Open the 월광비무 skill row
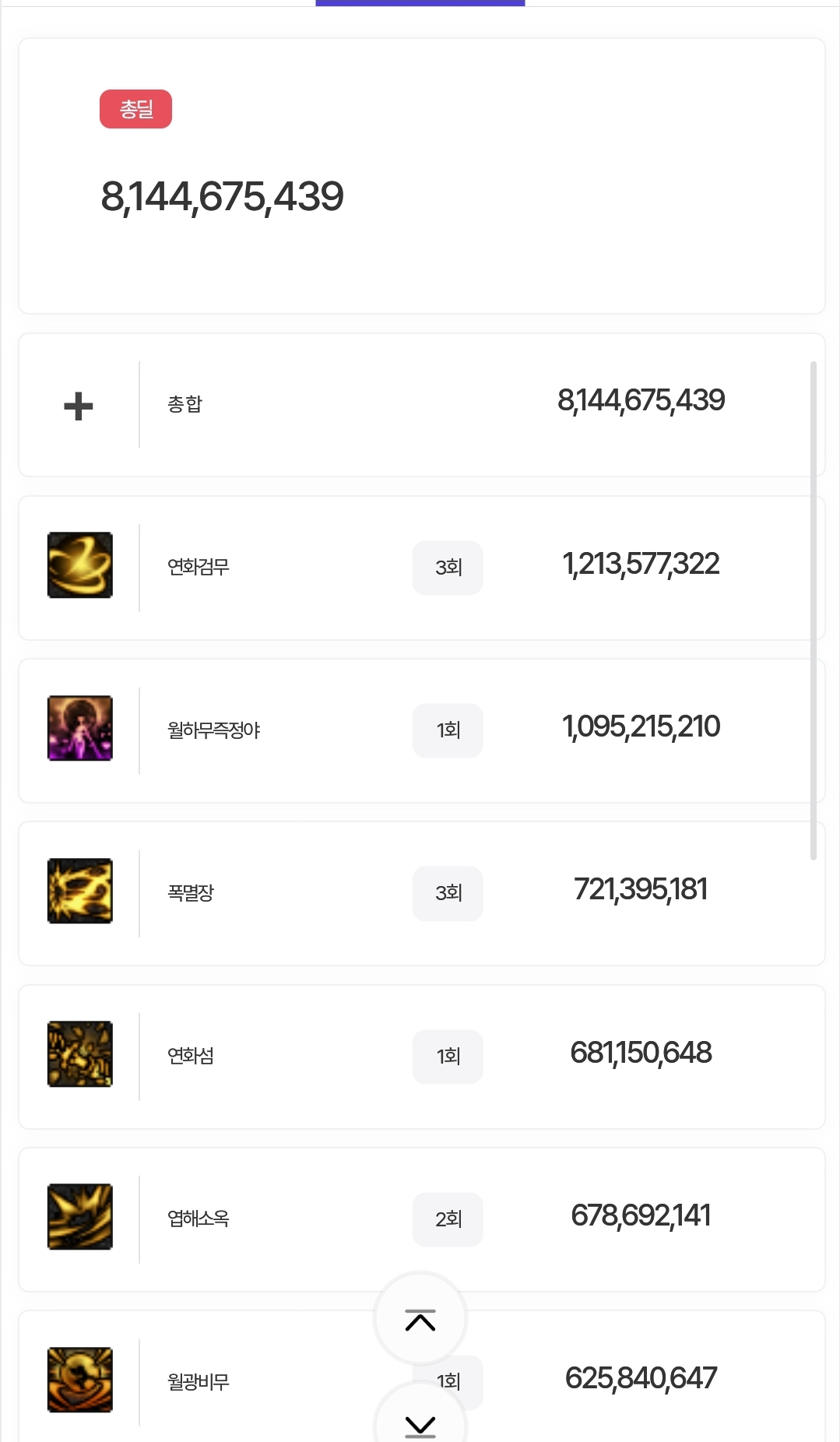This screenshot has width=840, height=1442. pos(421,1377)
